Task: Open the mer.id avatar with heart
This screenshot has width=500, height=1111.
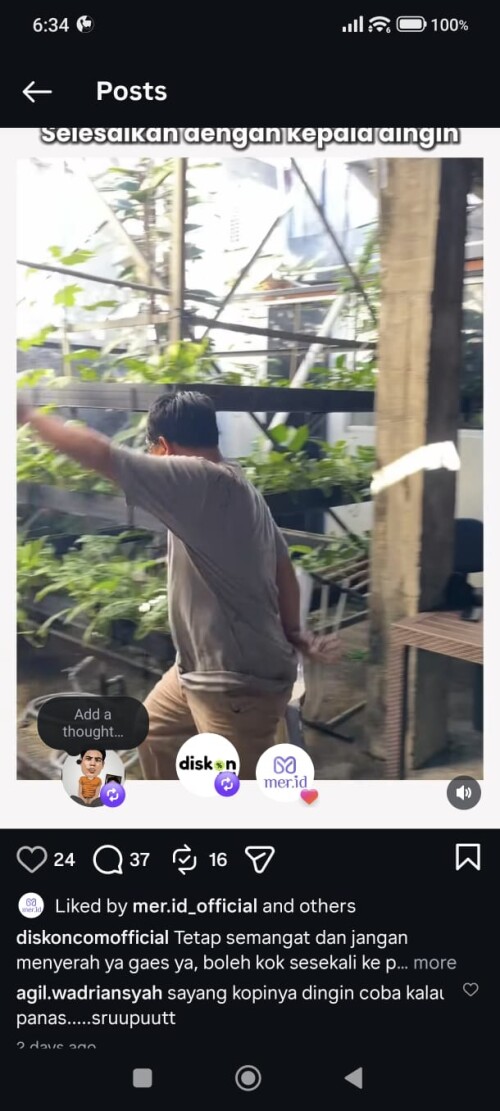Action: click(x=285, y=773)
